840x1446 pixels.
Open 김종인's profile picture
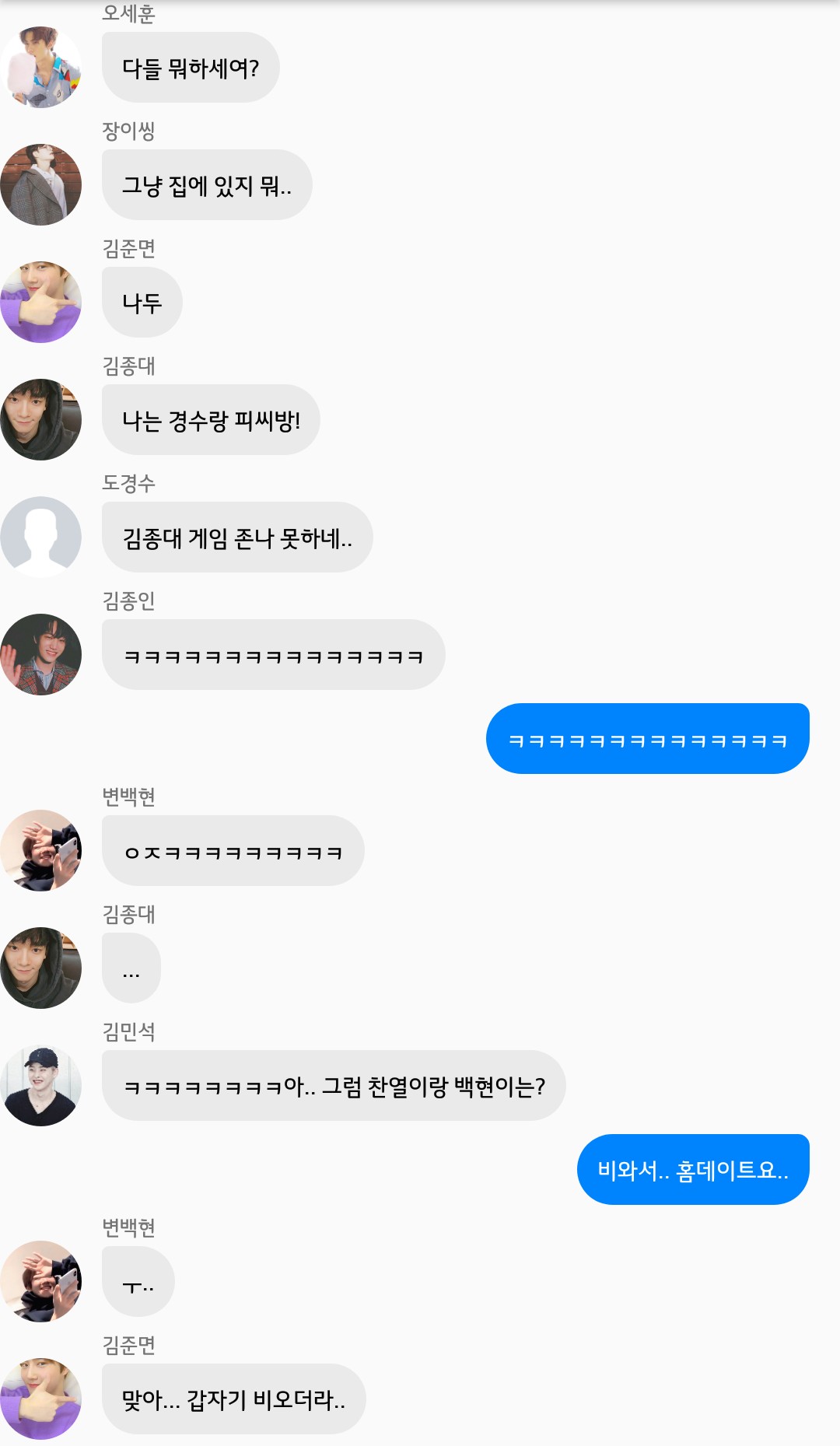click(41, 655)
